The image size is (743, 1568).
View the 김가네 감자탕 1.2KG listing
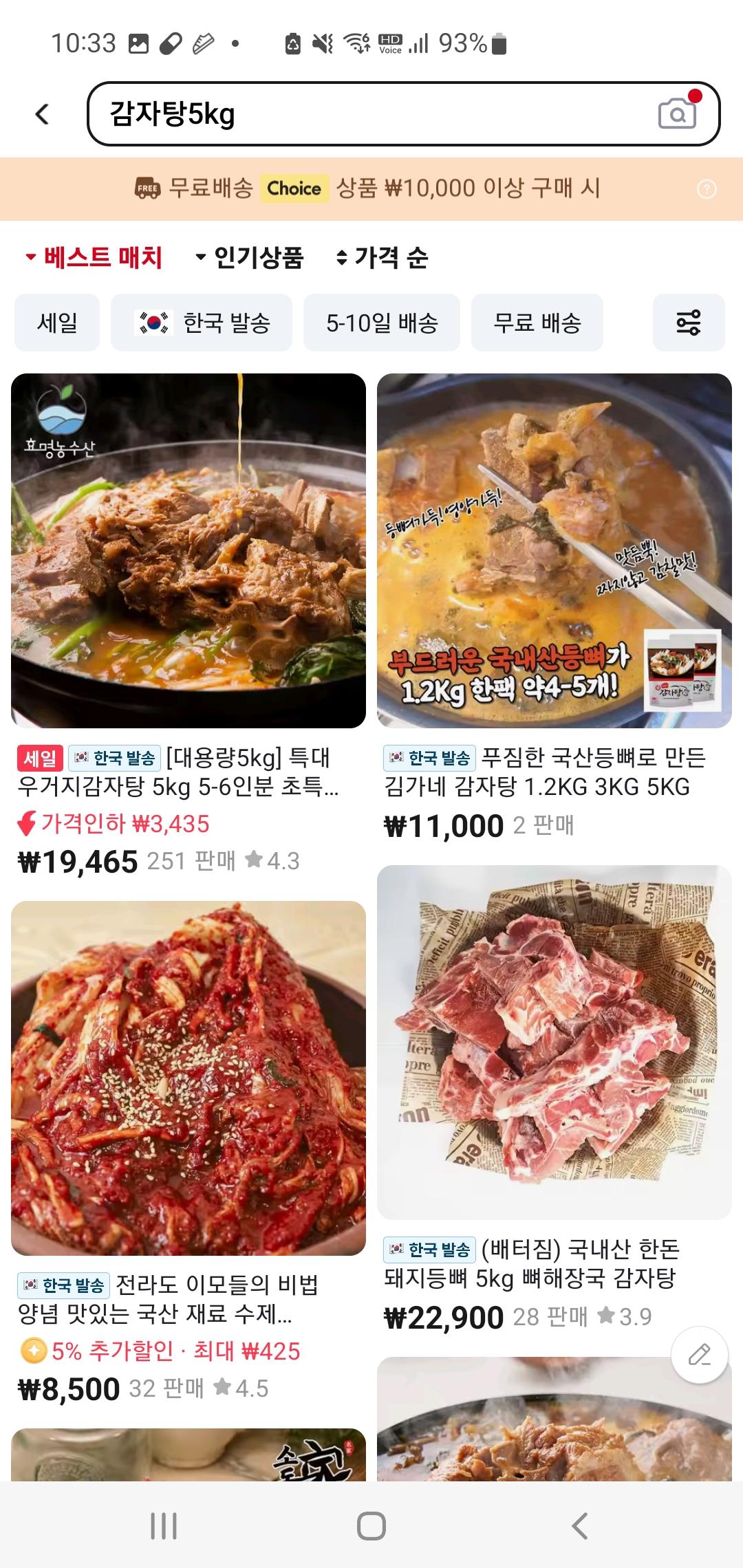click(554, 550)
